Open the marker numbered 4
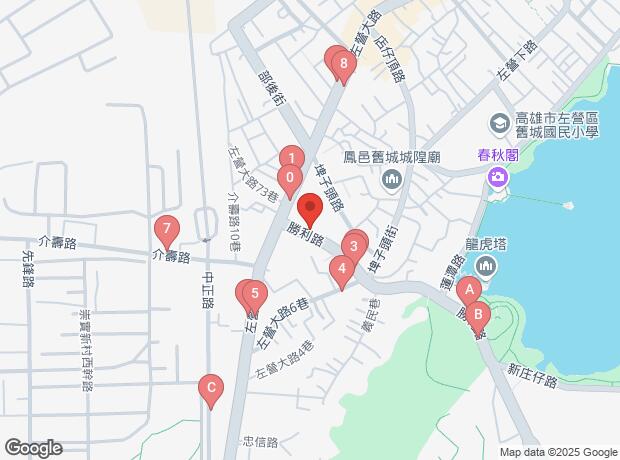Image resolution: width=620 pixels, height=460 pixels. (x=343, y=268)
